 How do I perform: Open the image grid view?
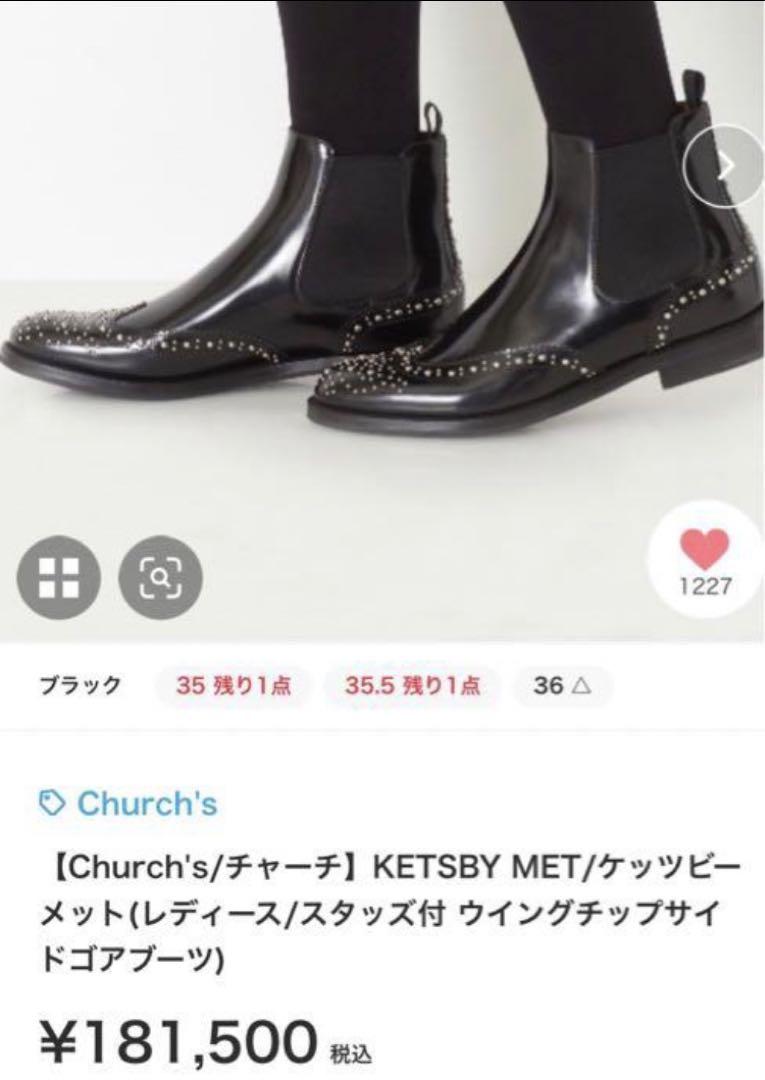[x=58, y=575]
